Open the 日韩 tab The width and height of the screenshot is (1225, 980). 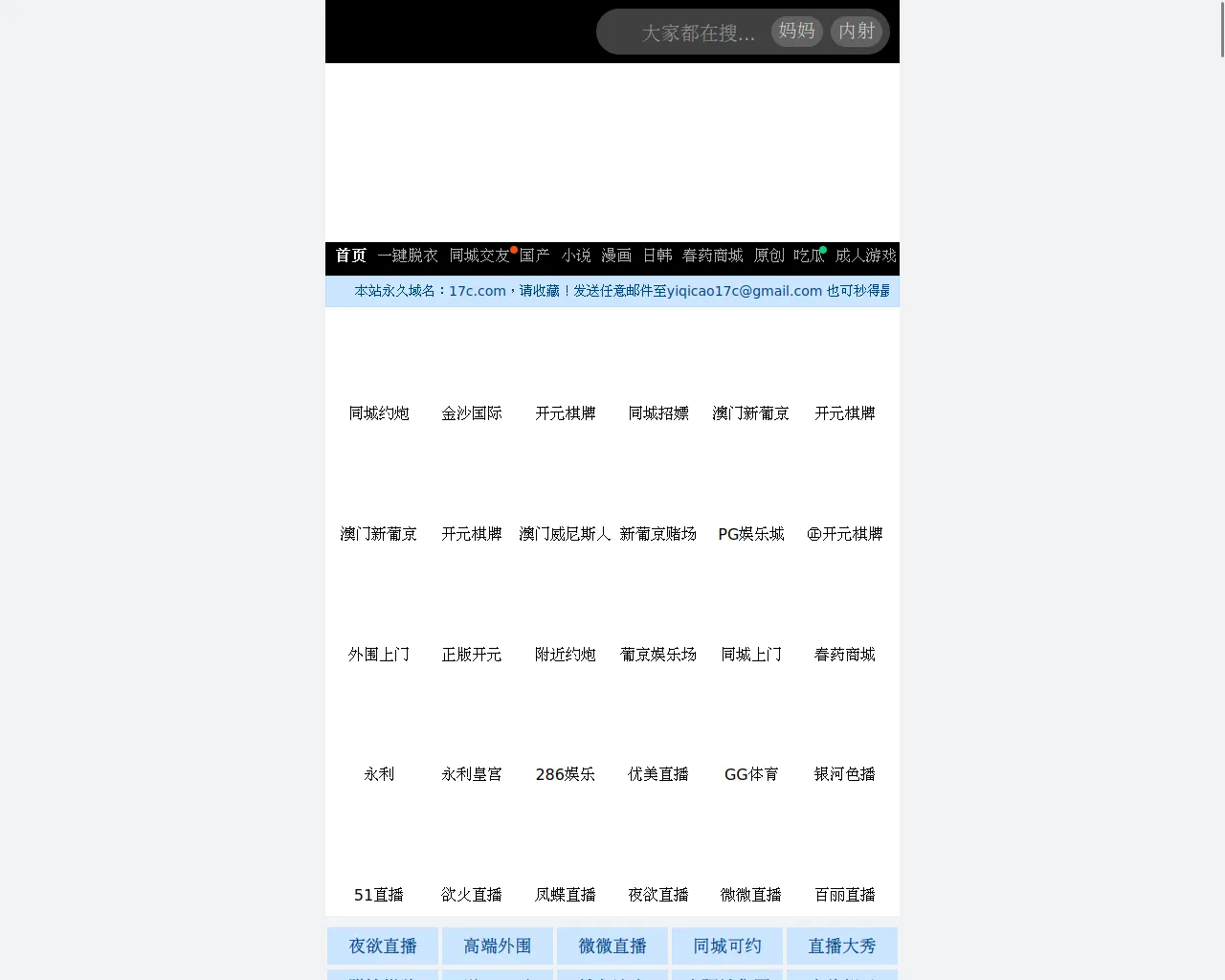[x=657, y=256]
